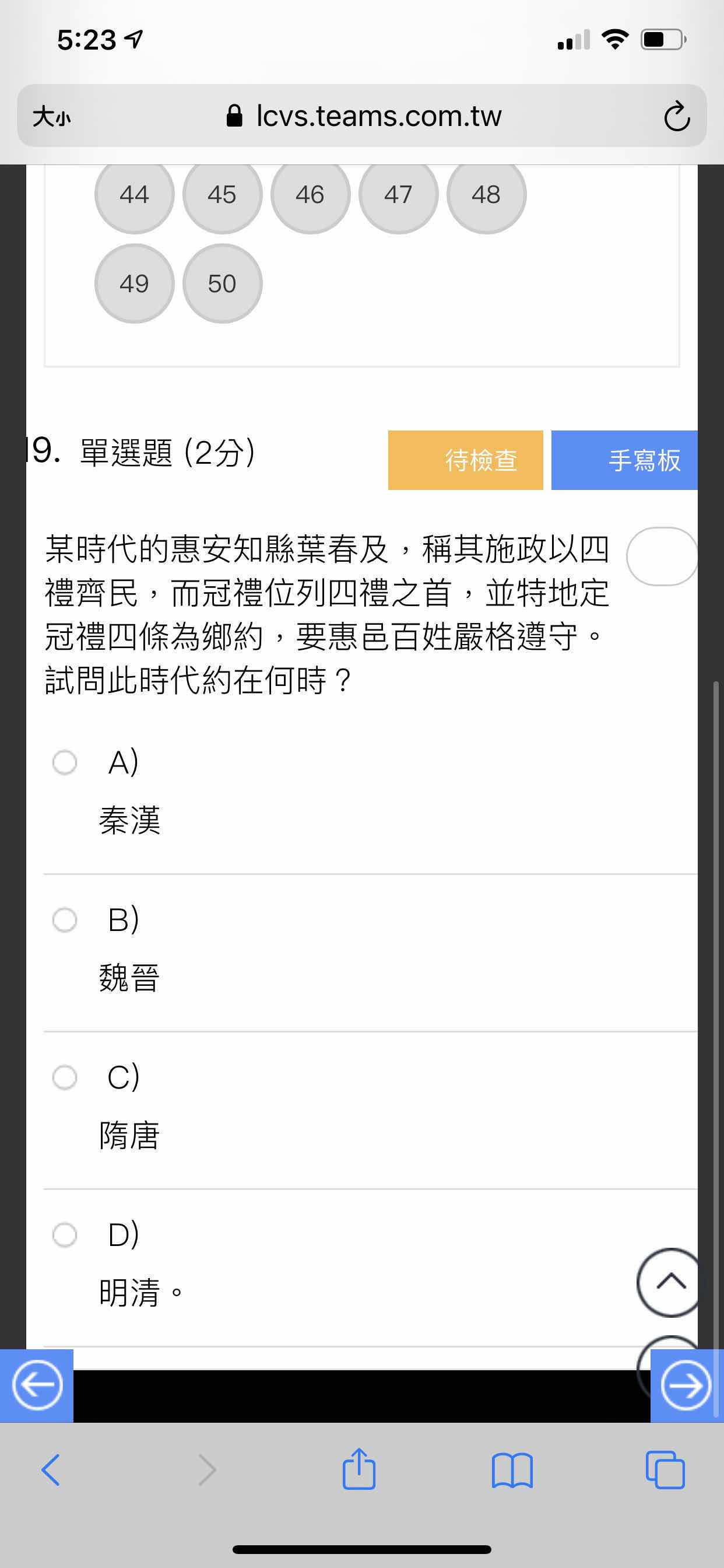Jump to question 47

tap(399, 195)
